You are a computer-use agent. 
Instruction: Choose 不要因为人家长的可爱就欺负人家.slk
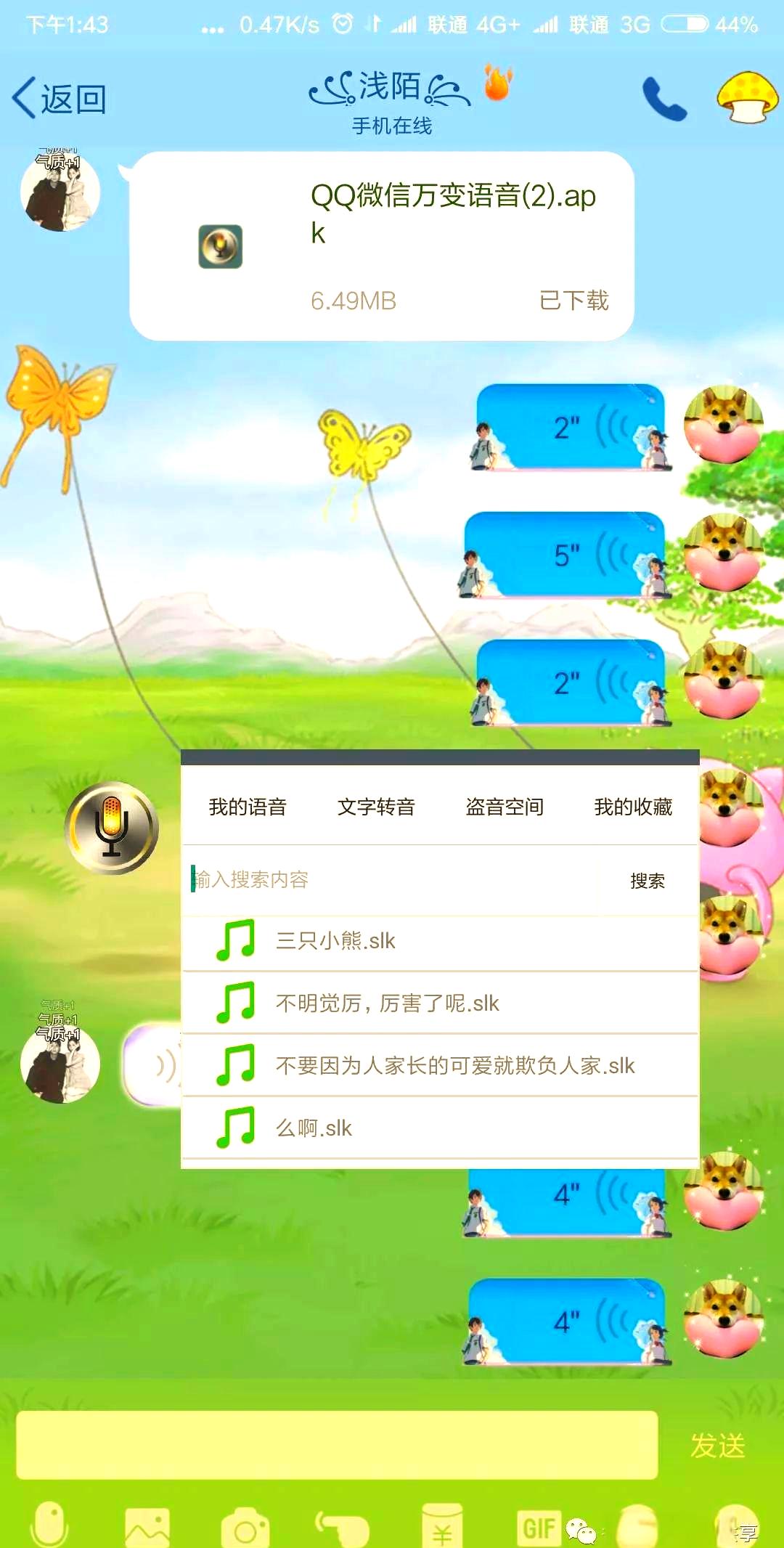click(x=440, y=1066)
